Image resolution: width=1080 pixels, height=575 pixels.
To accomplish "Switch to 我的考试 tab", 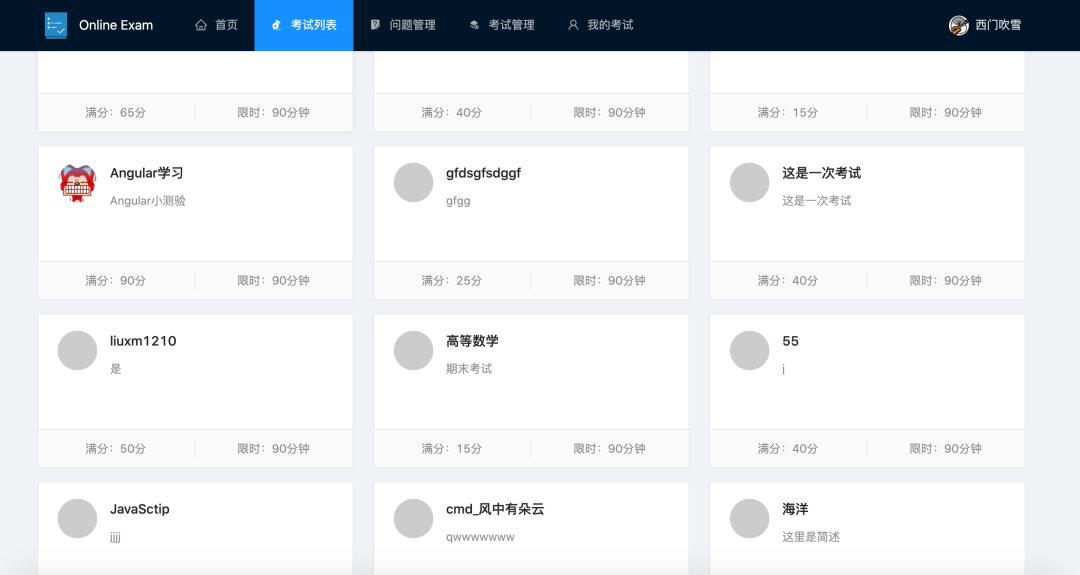I will [600, 25].
